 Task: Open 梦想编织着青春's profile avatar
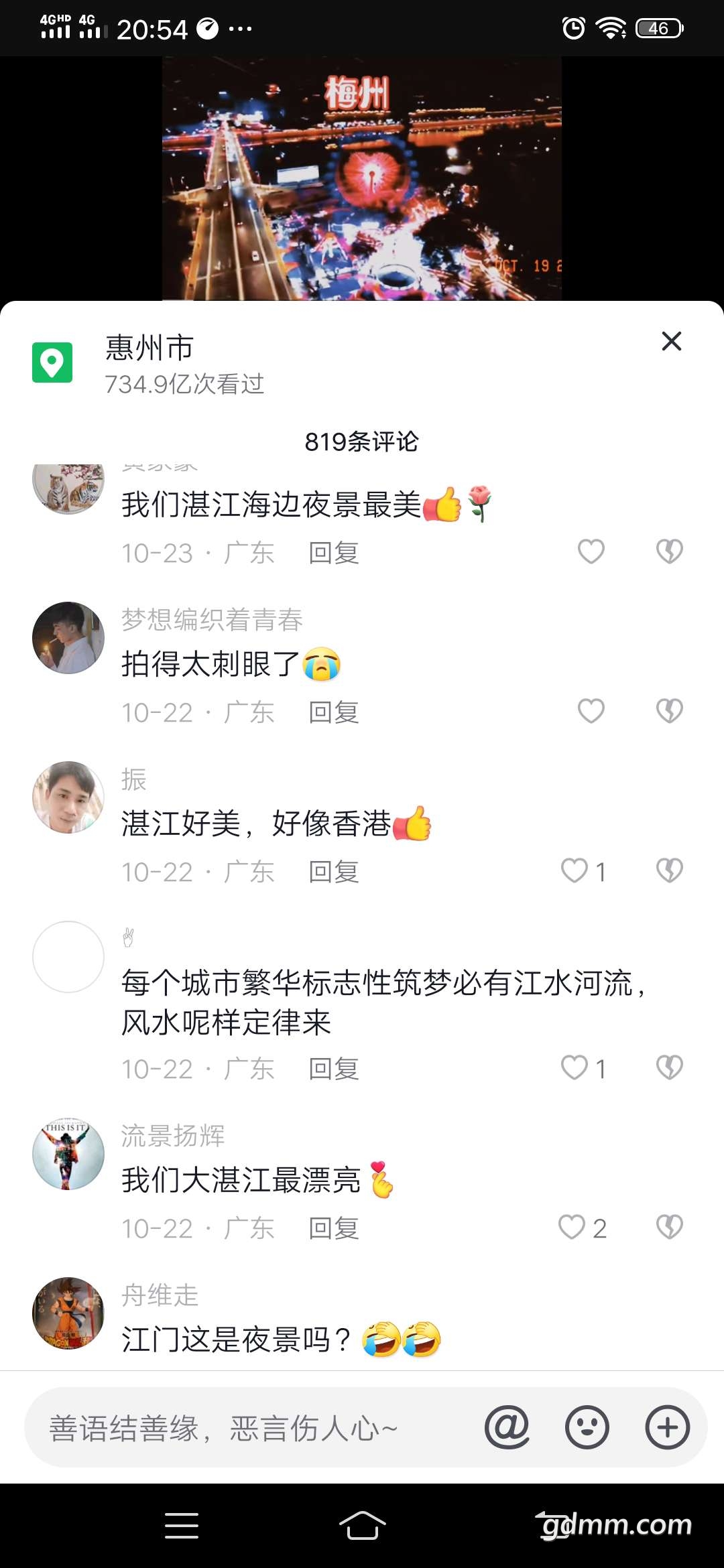[68, 638]
